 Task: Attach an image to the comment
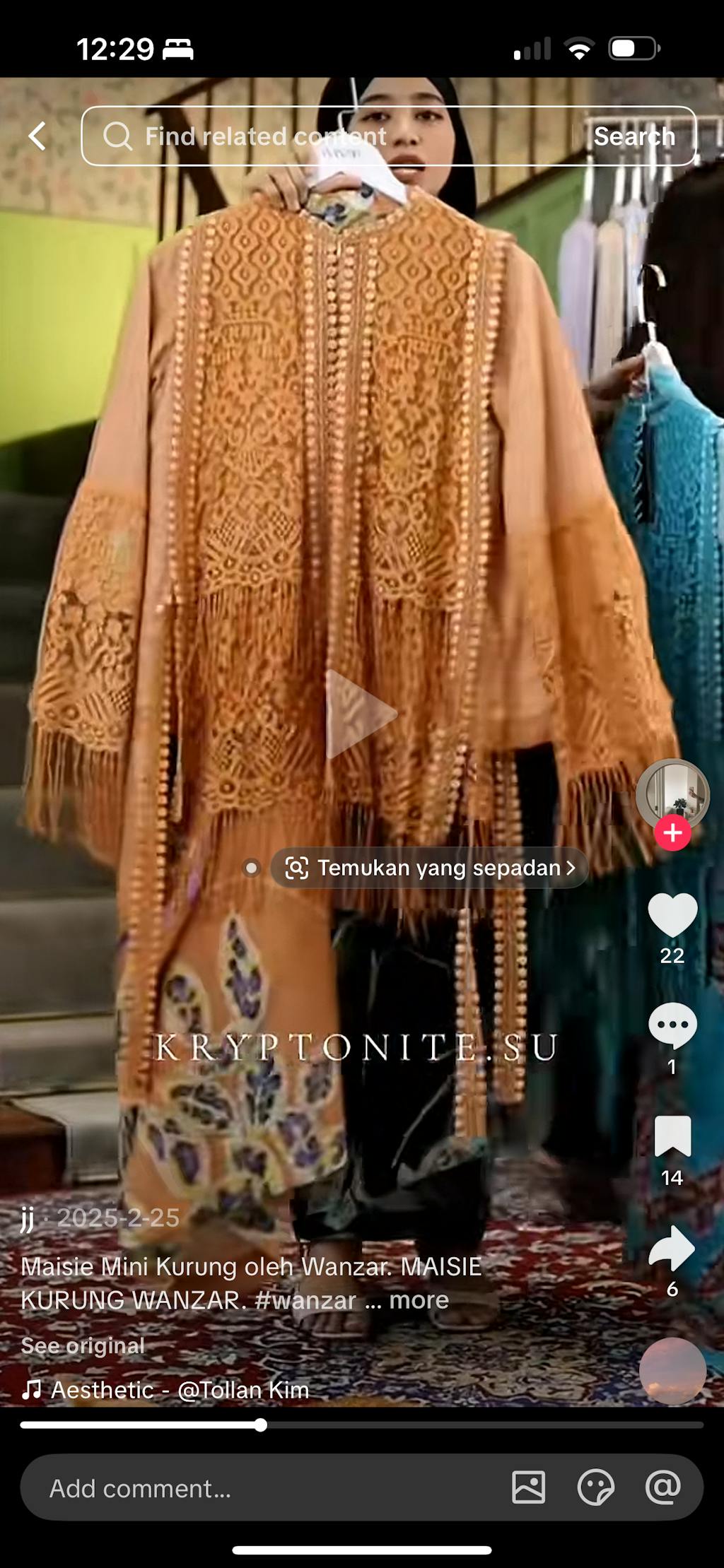[528, 1487]
